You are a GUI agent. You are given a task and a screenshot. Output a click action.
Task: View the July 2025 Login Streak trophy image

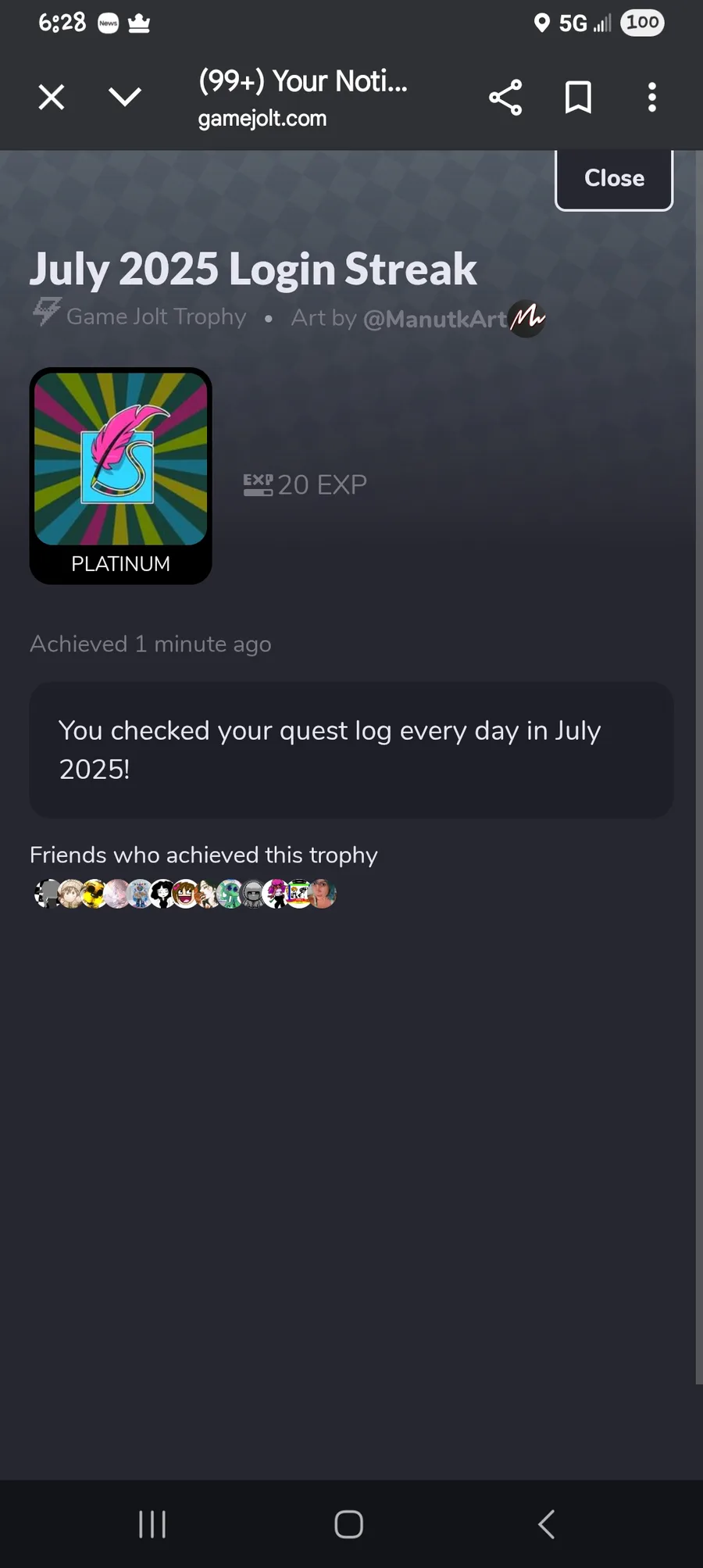tap(121, 459)
